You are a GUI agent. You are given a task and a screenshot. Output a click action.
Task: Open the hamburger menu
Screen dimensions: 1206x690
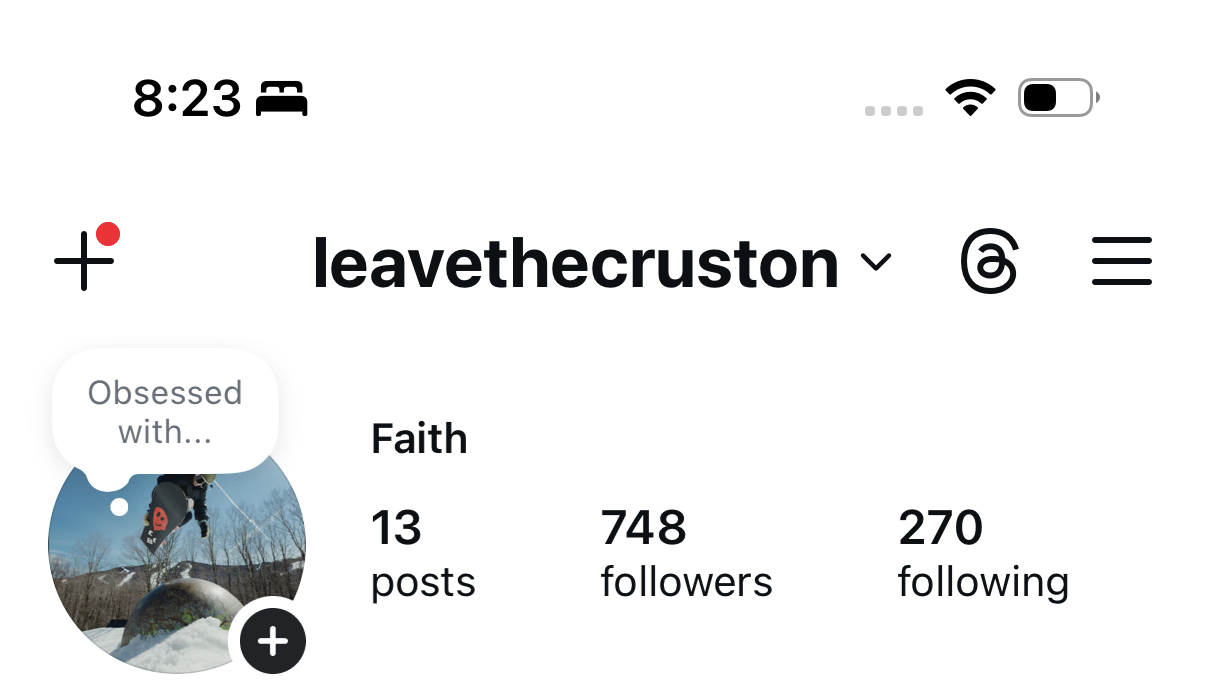(1121, 262)
